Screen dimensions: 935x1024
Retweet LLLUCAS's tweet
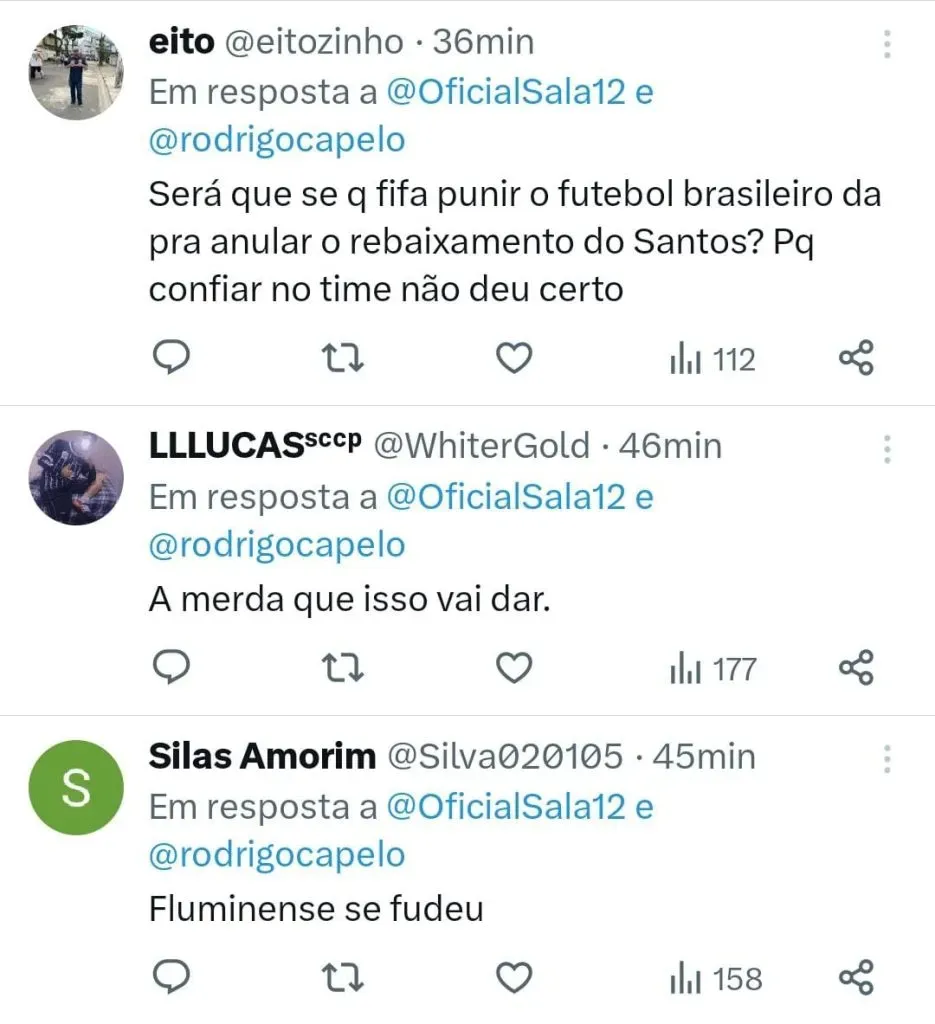pyautogui.click(x=344, y=667)
